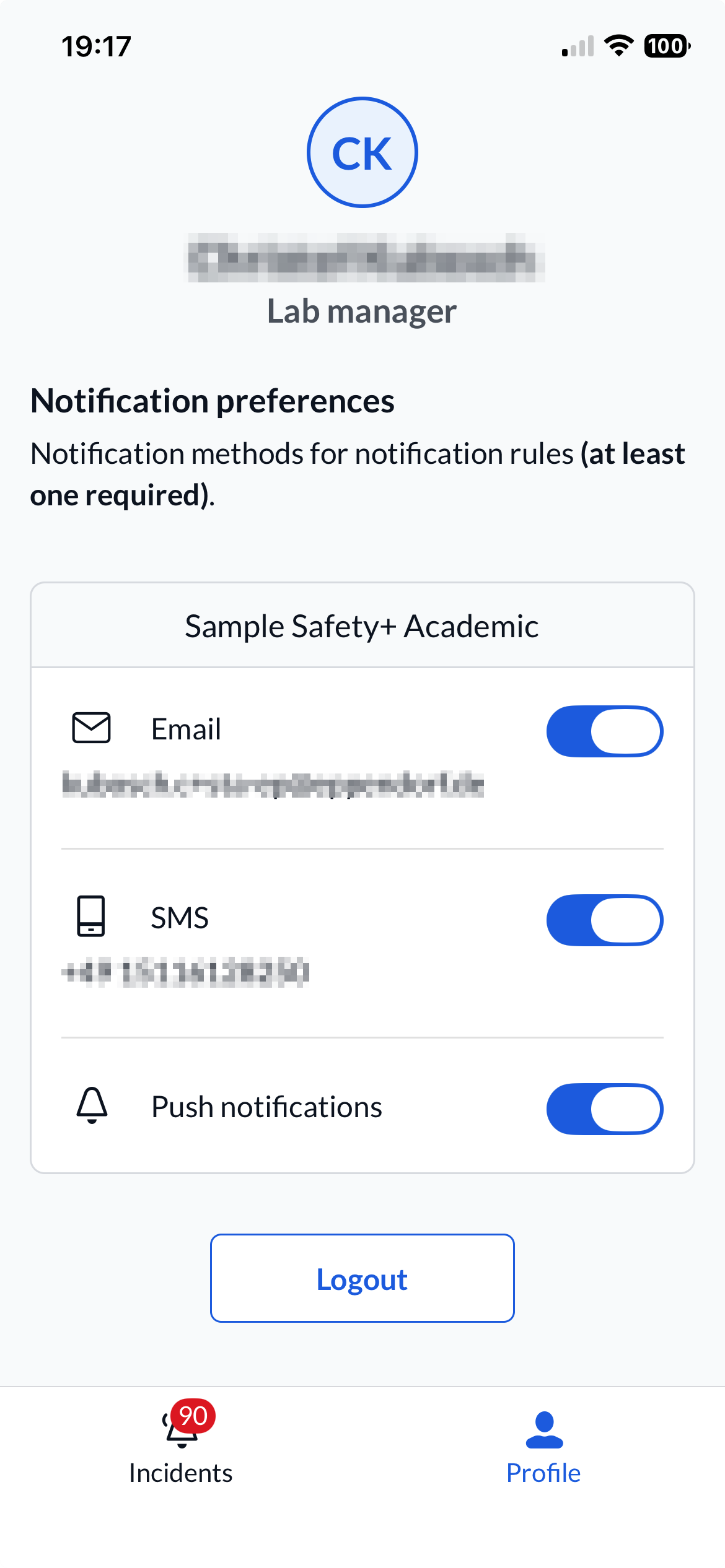The image size is (725, 1568).
Task: Click the blurred email address text
Action: coord(273,783)
